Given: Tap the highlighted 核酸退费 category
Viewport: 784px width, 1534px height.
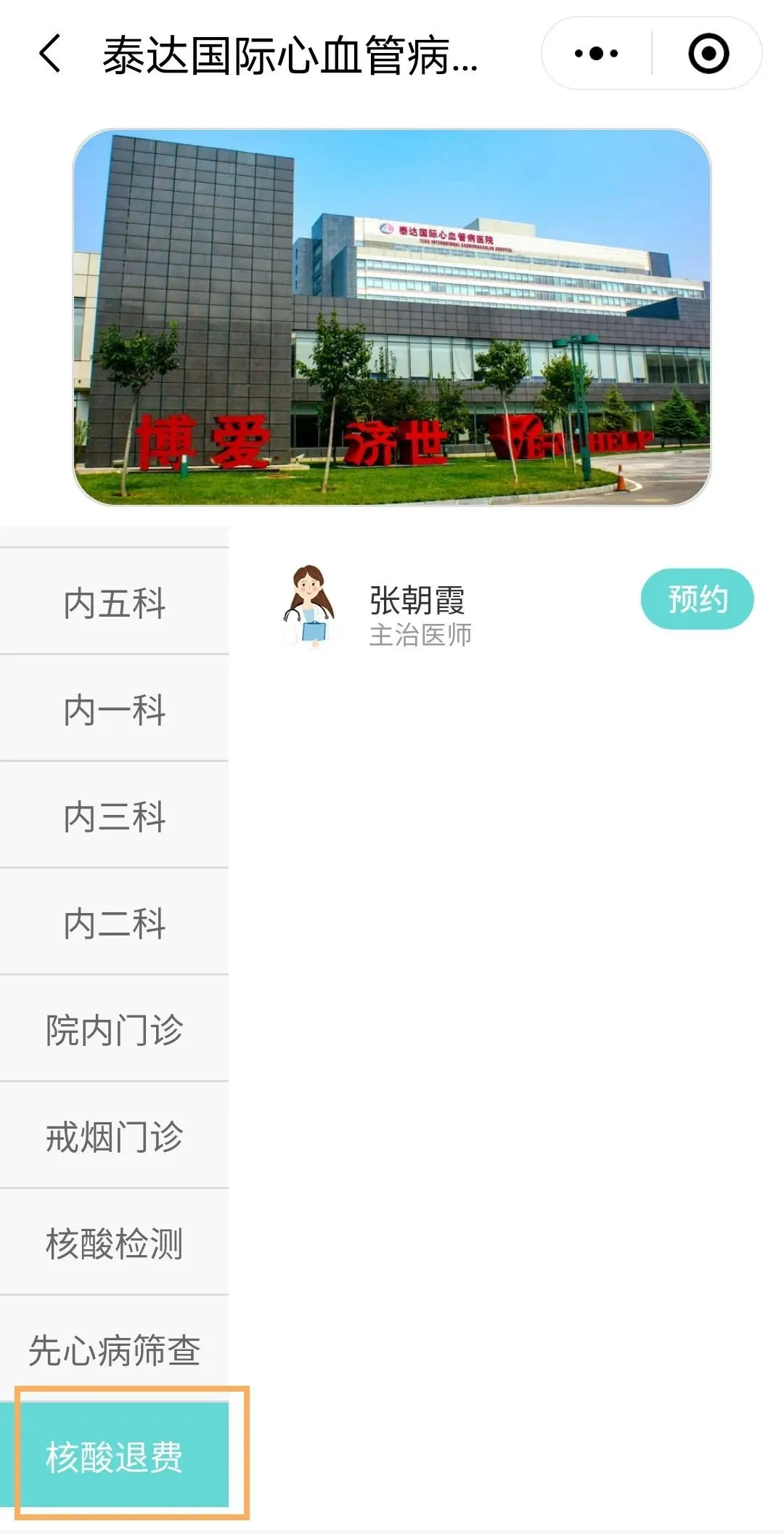Looking at the screenshot, I should pyautogui.click(x=115, y=1457).
